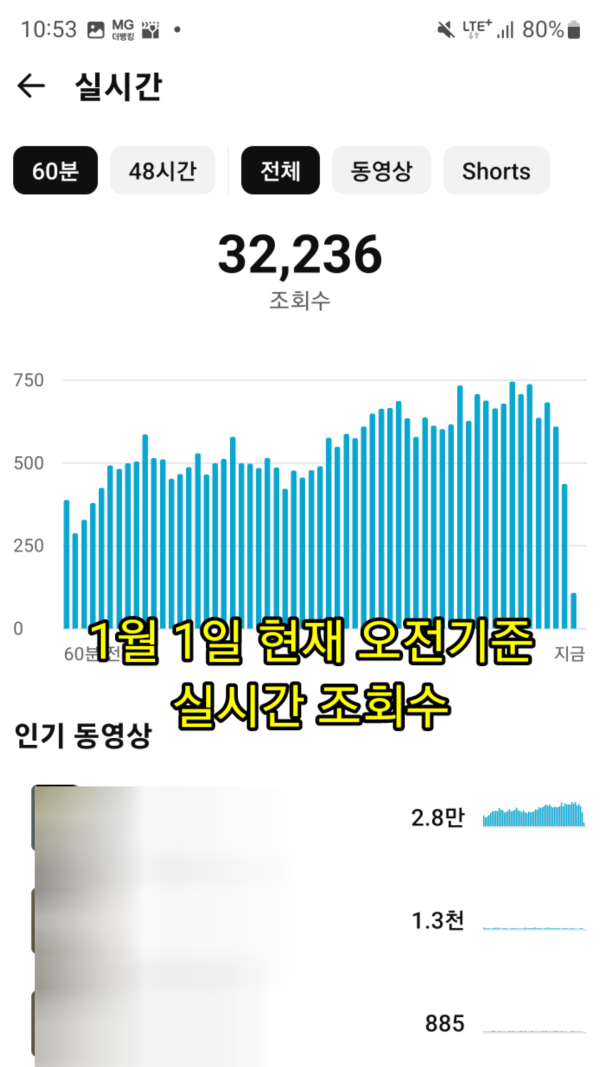The height and width of the screenshot is (1067, 600).
Task: Select the 60분 time range chip
Action: pyautogui.click(x=55, y=171)
